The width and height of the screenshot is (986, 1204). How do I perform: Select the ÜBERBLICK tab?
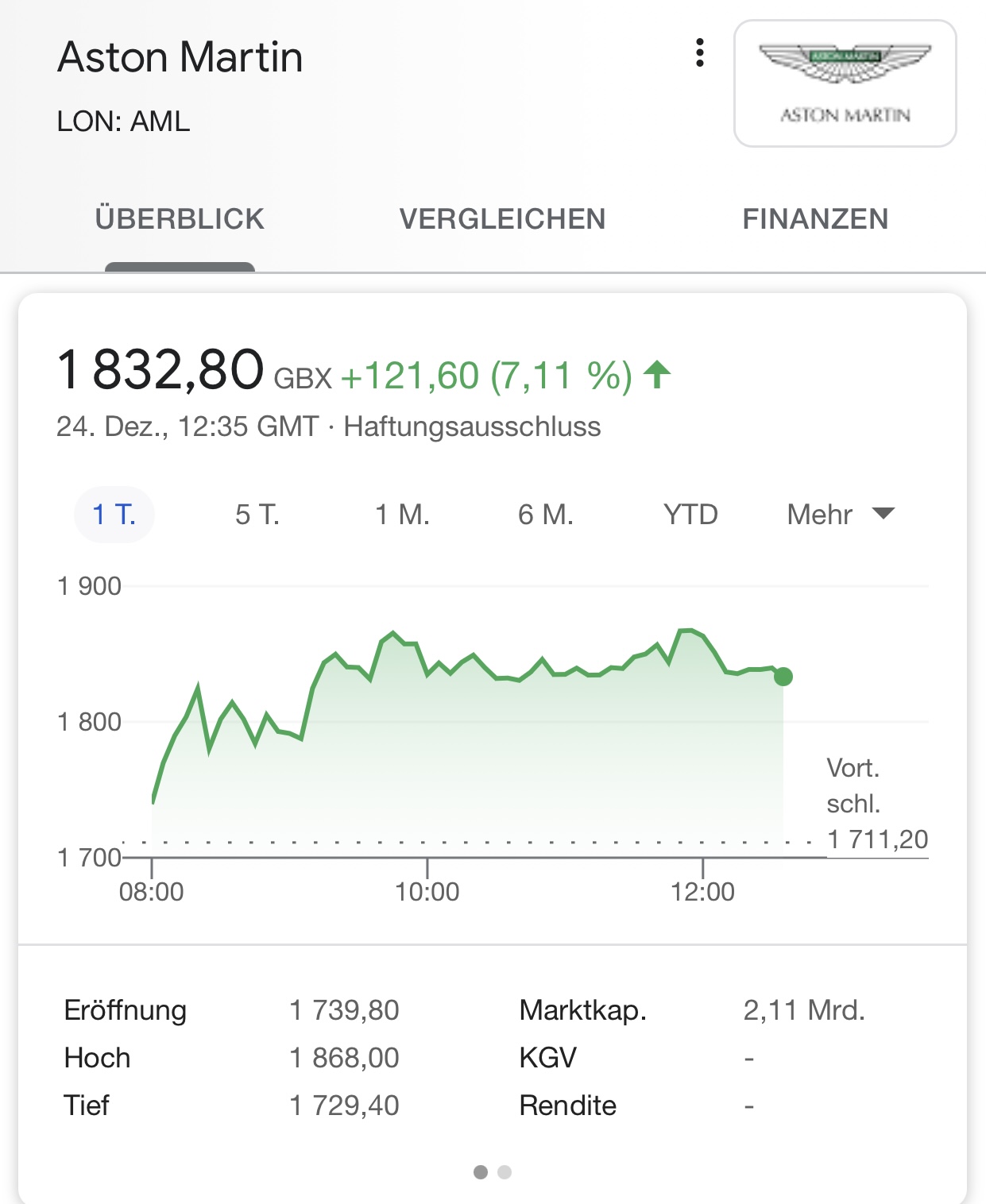click(180, 219)
